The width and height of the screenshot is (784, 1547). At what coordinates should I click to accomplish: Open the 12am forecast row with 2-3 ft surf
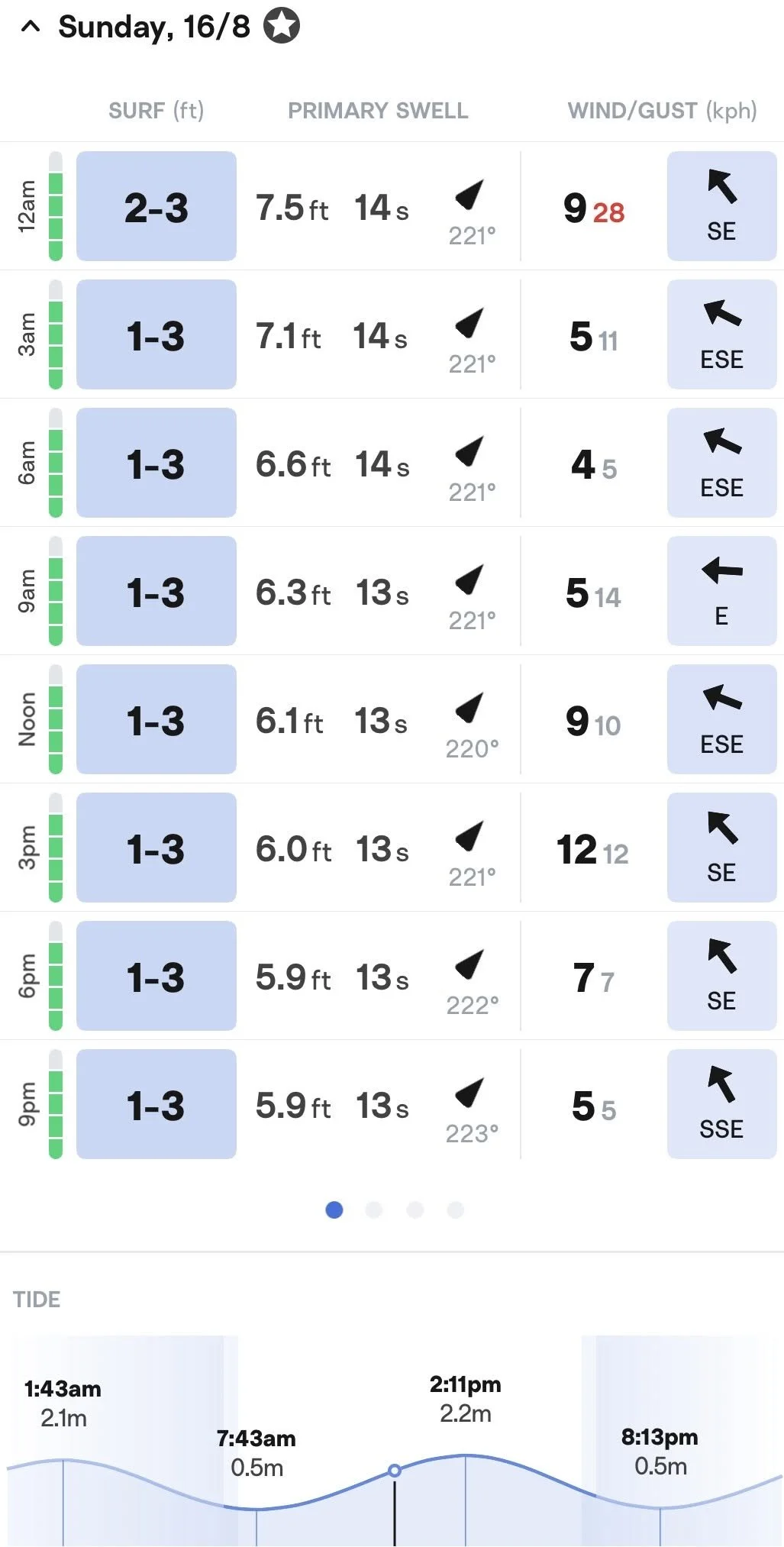coord(392,206)
